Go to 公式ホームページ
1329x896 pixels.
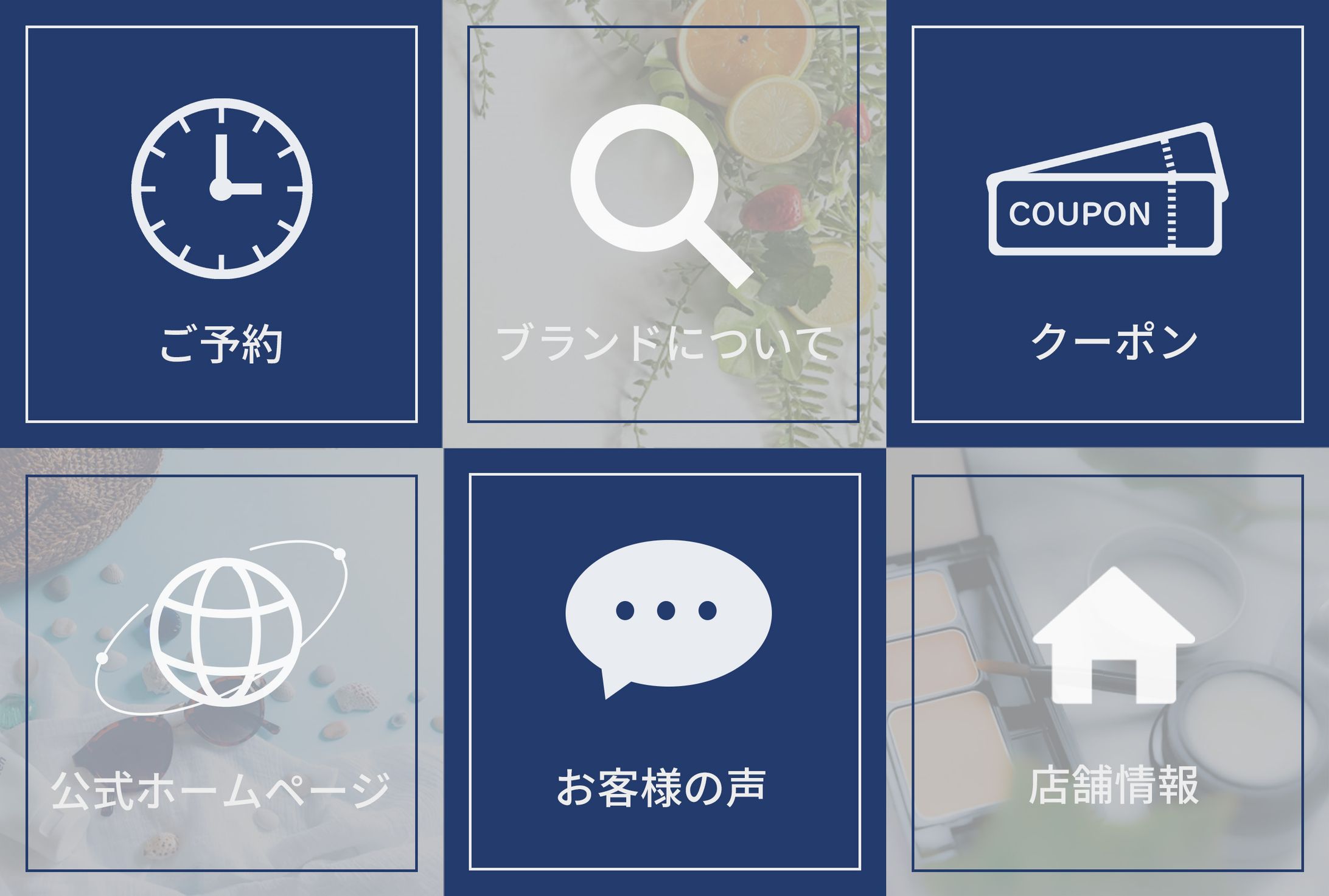[221, 673]
